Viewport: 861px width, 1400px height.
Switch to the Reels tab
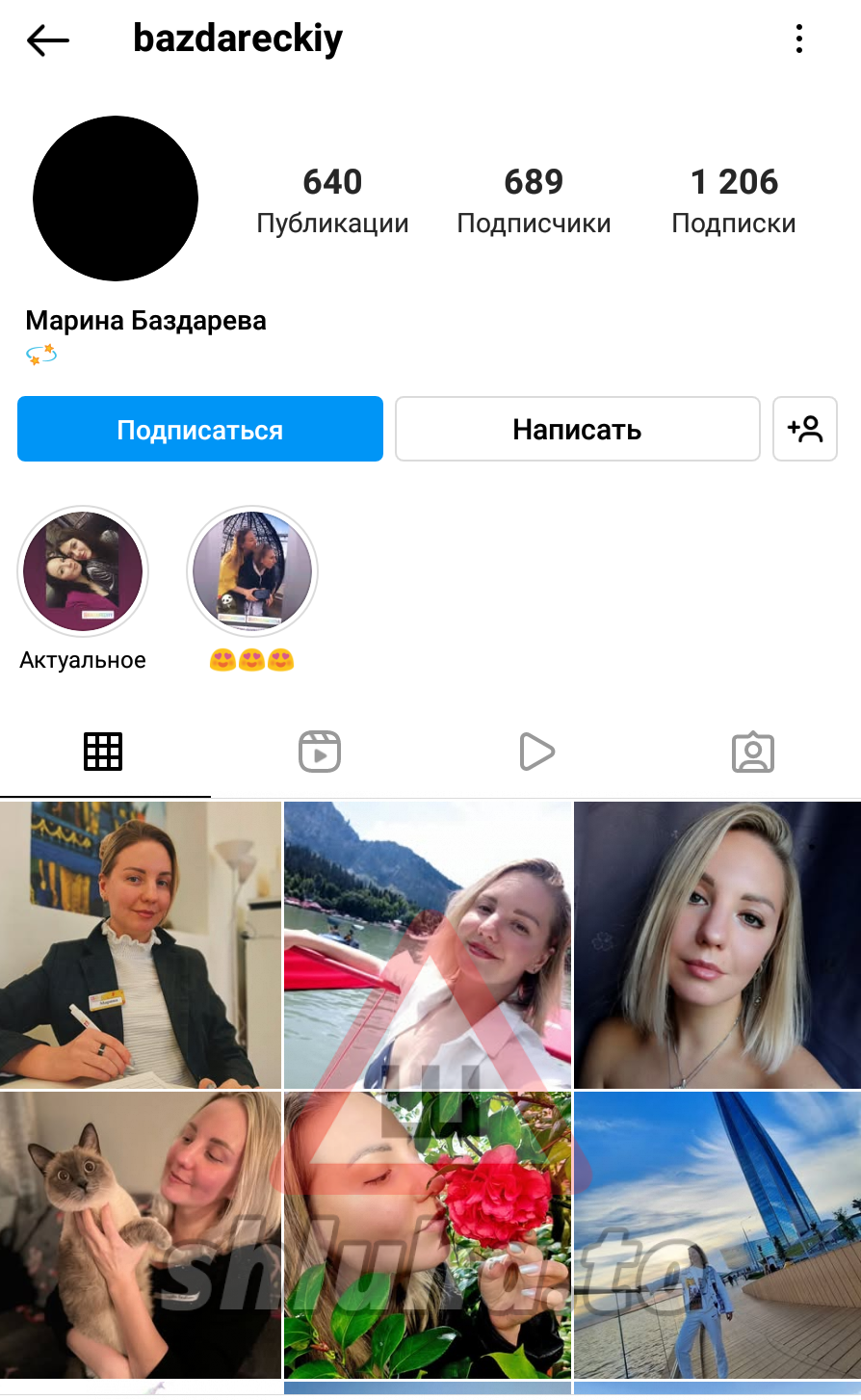coord(320,752)
